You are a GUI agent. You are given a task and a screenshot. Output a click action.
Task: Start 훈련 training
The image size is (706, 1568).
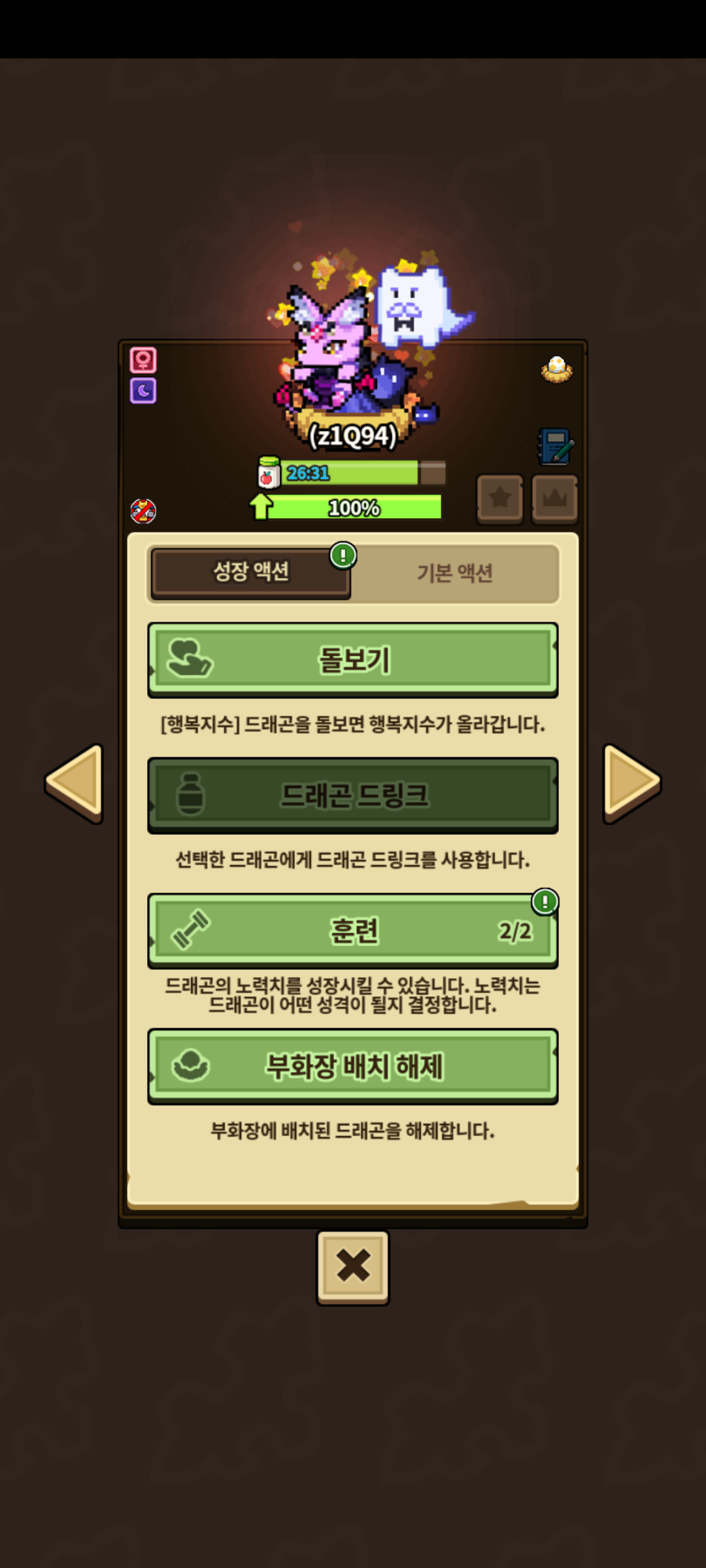[353, 930]
